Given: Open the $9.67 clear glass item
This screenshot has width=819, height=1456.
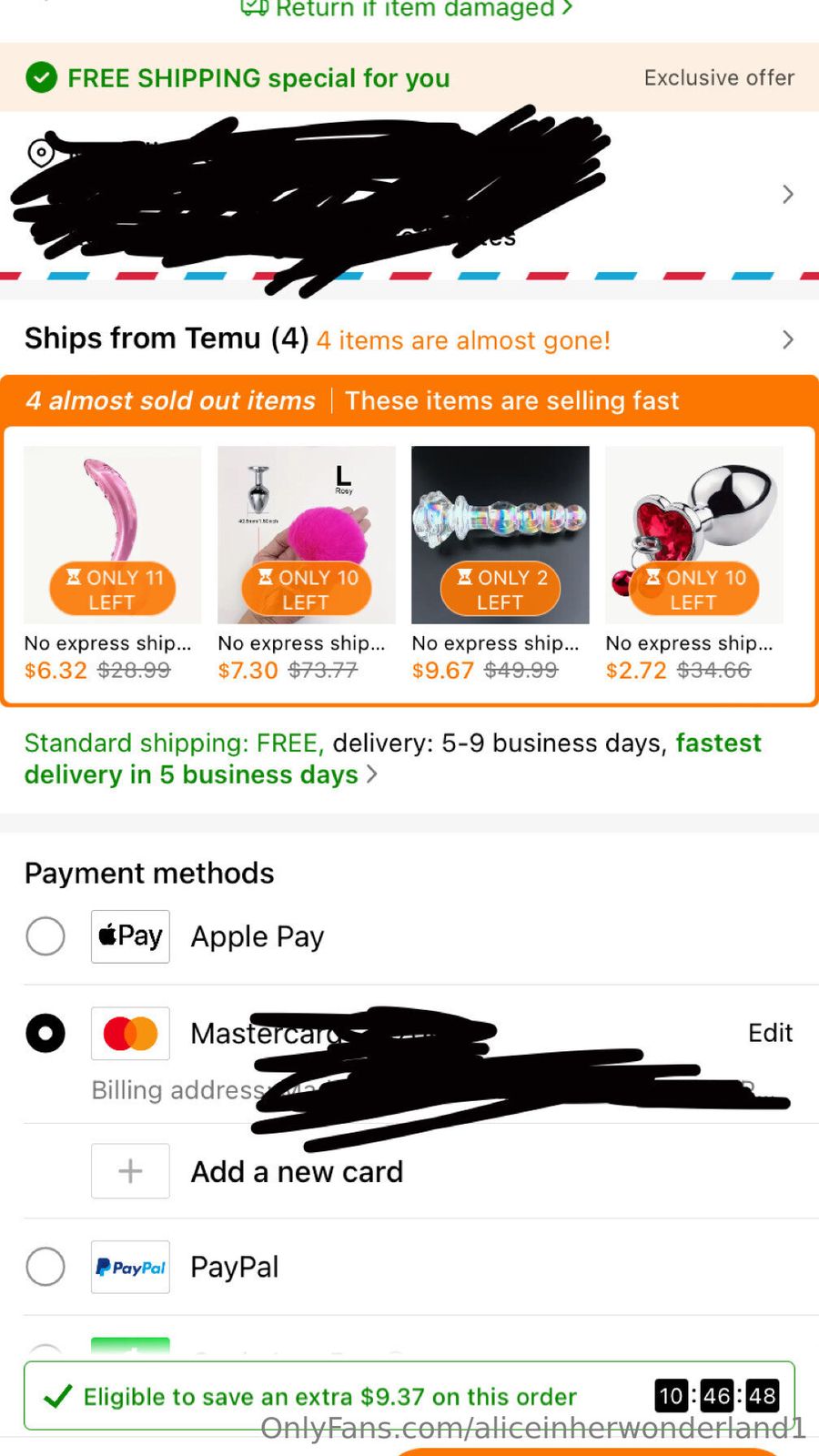Looking at the screenshot, I should coord(500,534).
